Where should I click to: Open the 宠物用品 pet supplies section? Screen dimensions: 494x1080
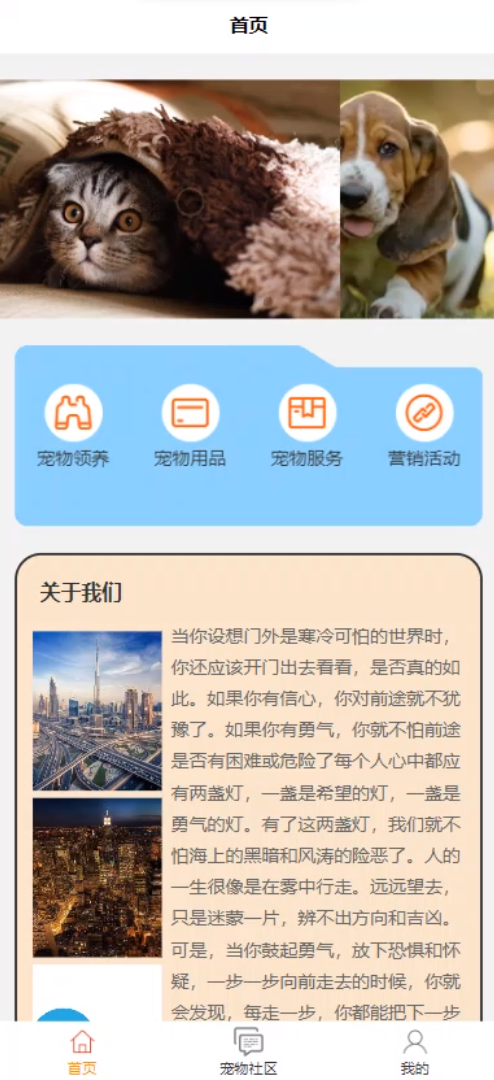[190, 426]
